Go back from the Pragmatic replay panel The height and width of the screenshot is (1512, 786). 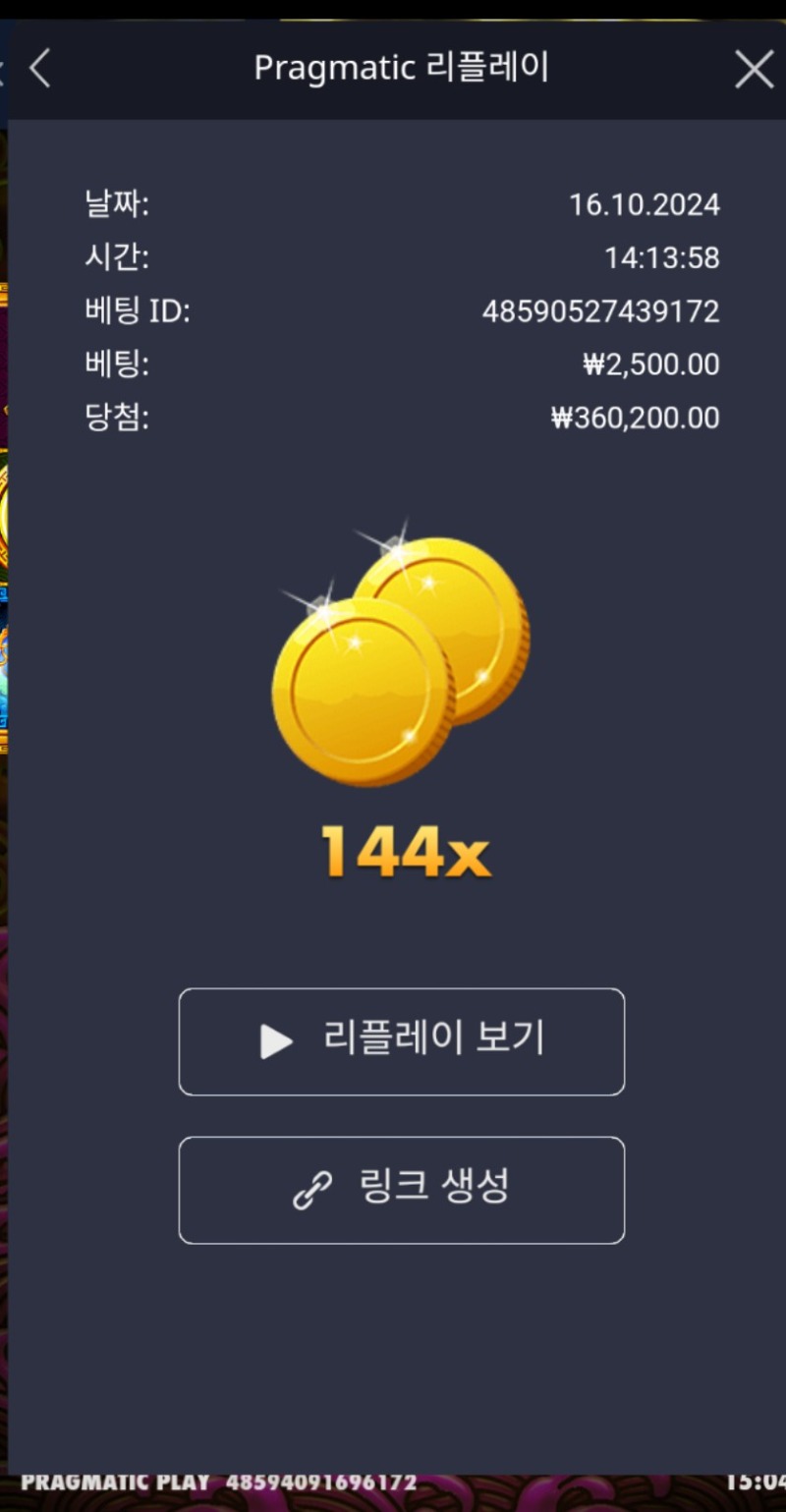click(40, 69)
